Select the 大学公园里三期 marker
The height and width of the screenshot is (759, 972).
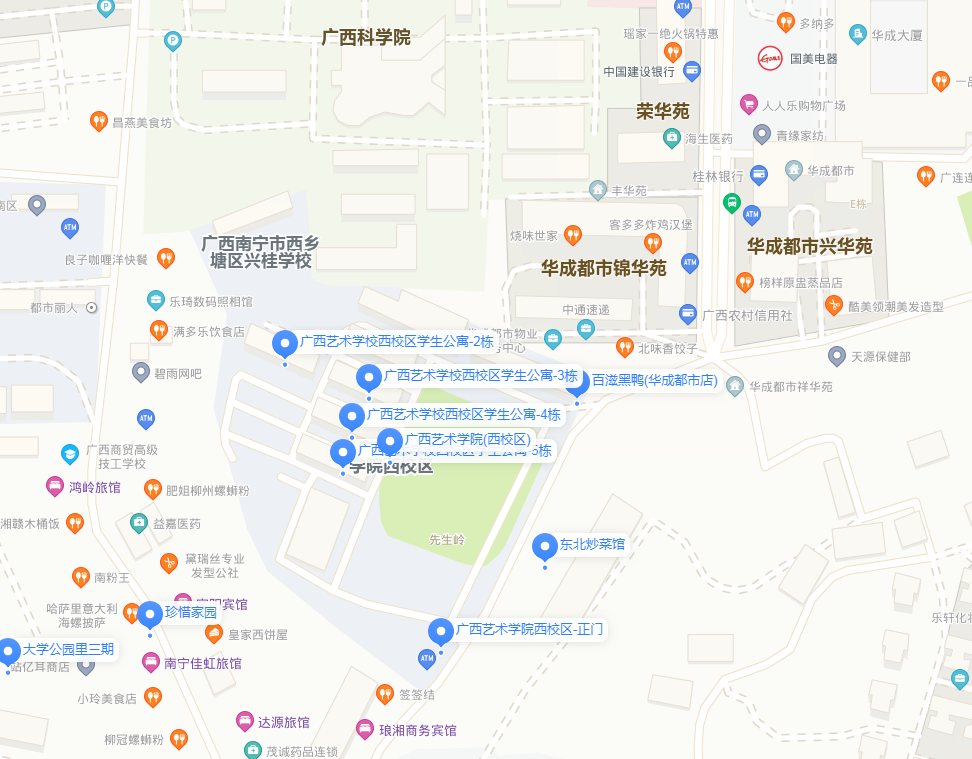(8, 651)
